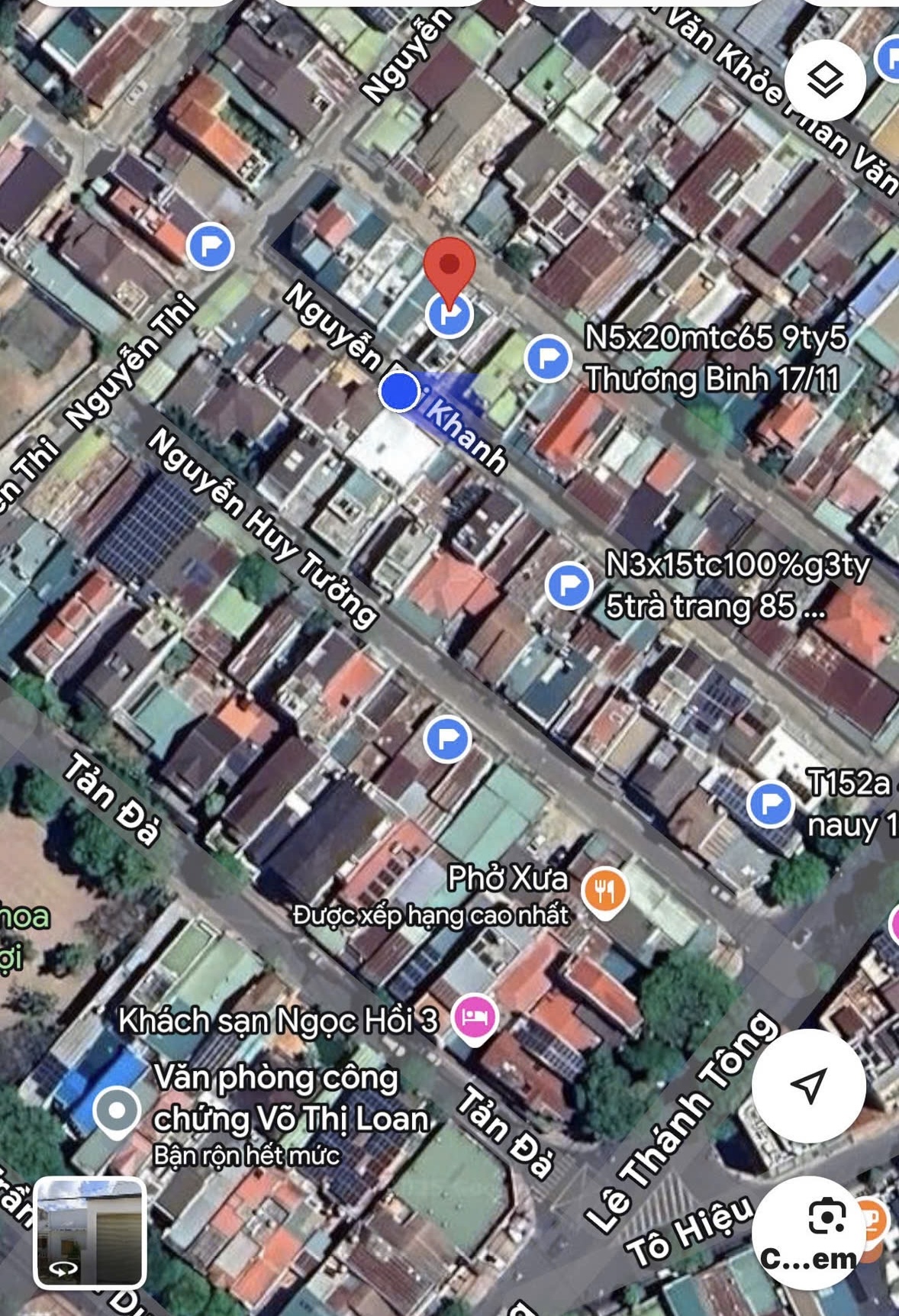Screen dimensions: 899x1316
Task: Open the Street View thumbnail preview
Action: [x=90, y=1232]
